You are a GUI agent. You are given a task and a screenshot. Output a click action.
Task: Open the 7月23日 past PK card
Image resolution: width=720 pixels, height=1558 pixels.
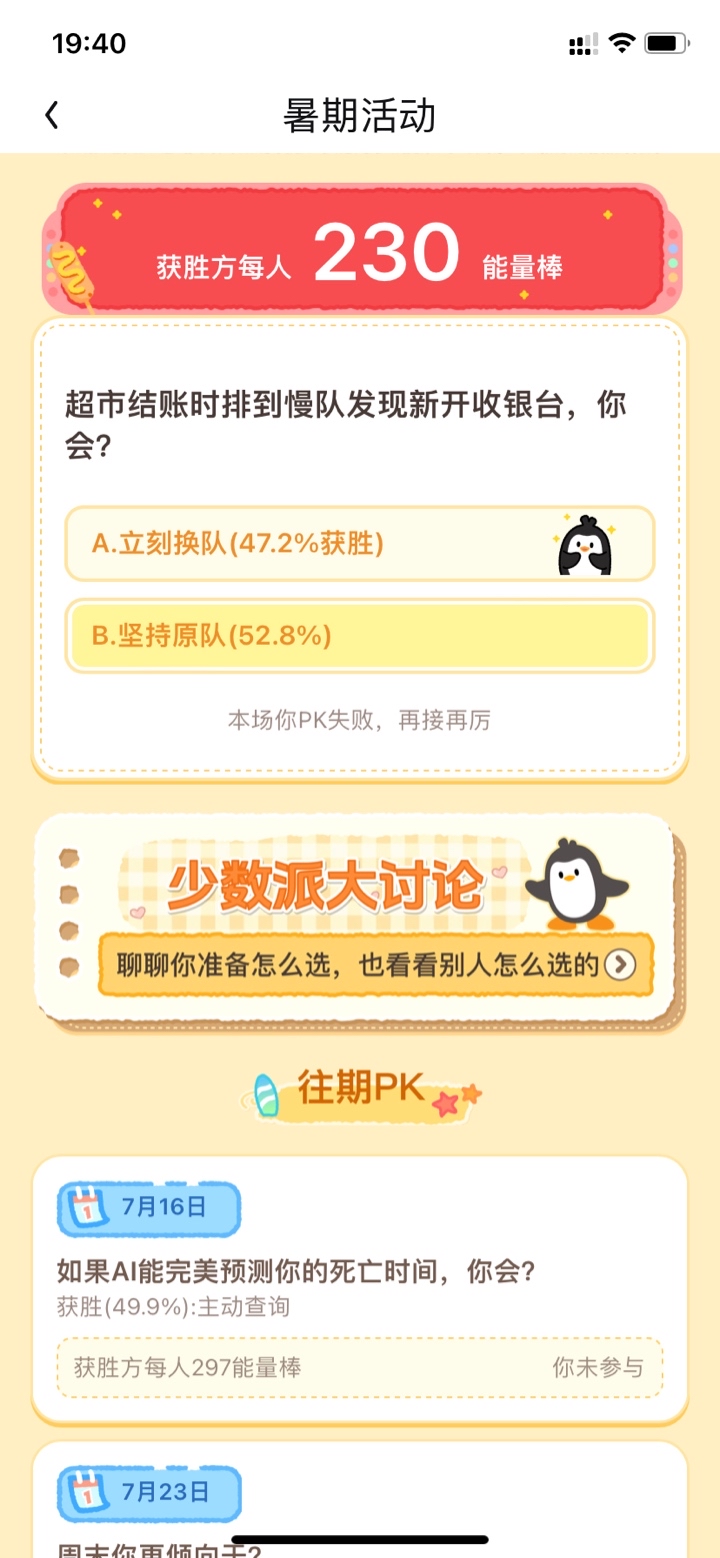pyautogui.click(x=360, y=1500)
